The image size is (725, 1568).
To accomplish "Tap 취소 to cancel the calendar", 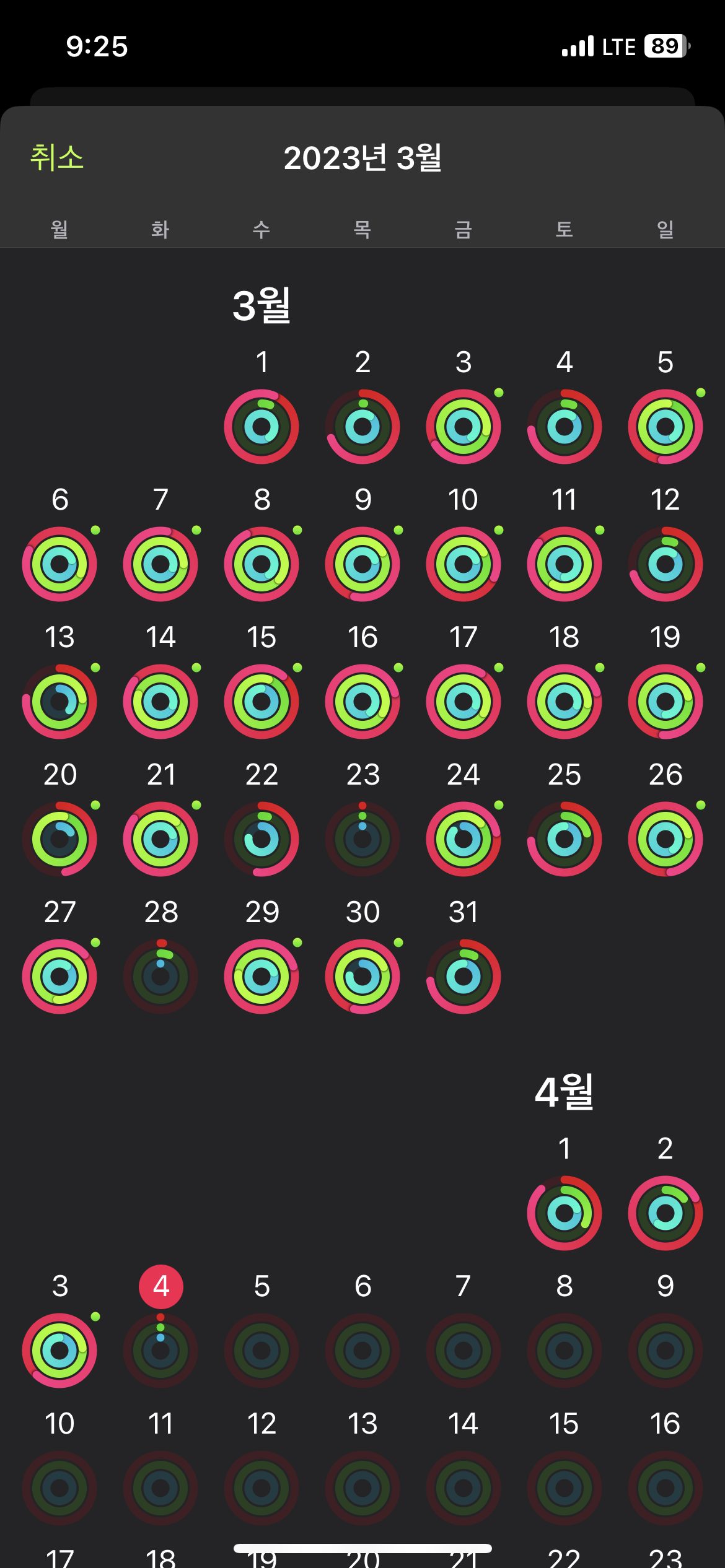I will [56, 157].
